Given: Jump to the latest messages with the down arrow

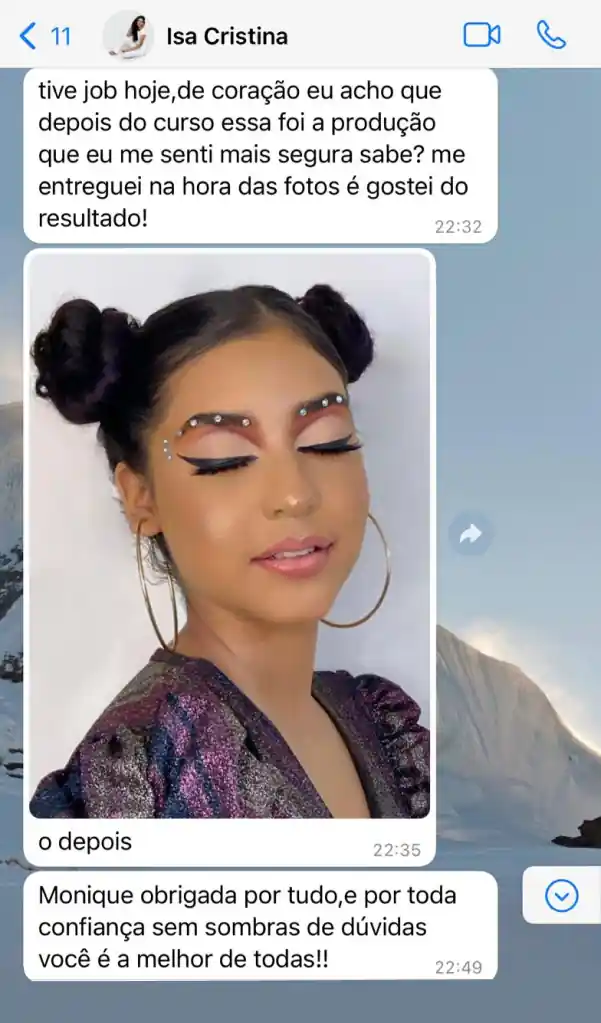Looking at the screenshot, I should click(x=561, y=895).
